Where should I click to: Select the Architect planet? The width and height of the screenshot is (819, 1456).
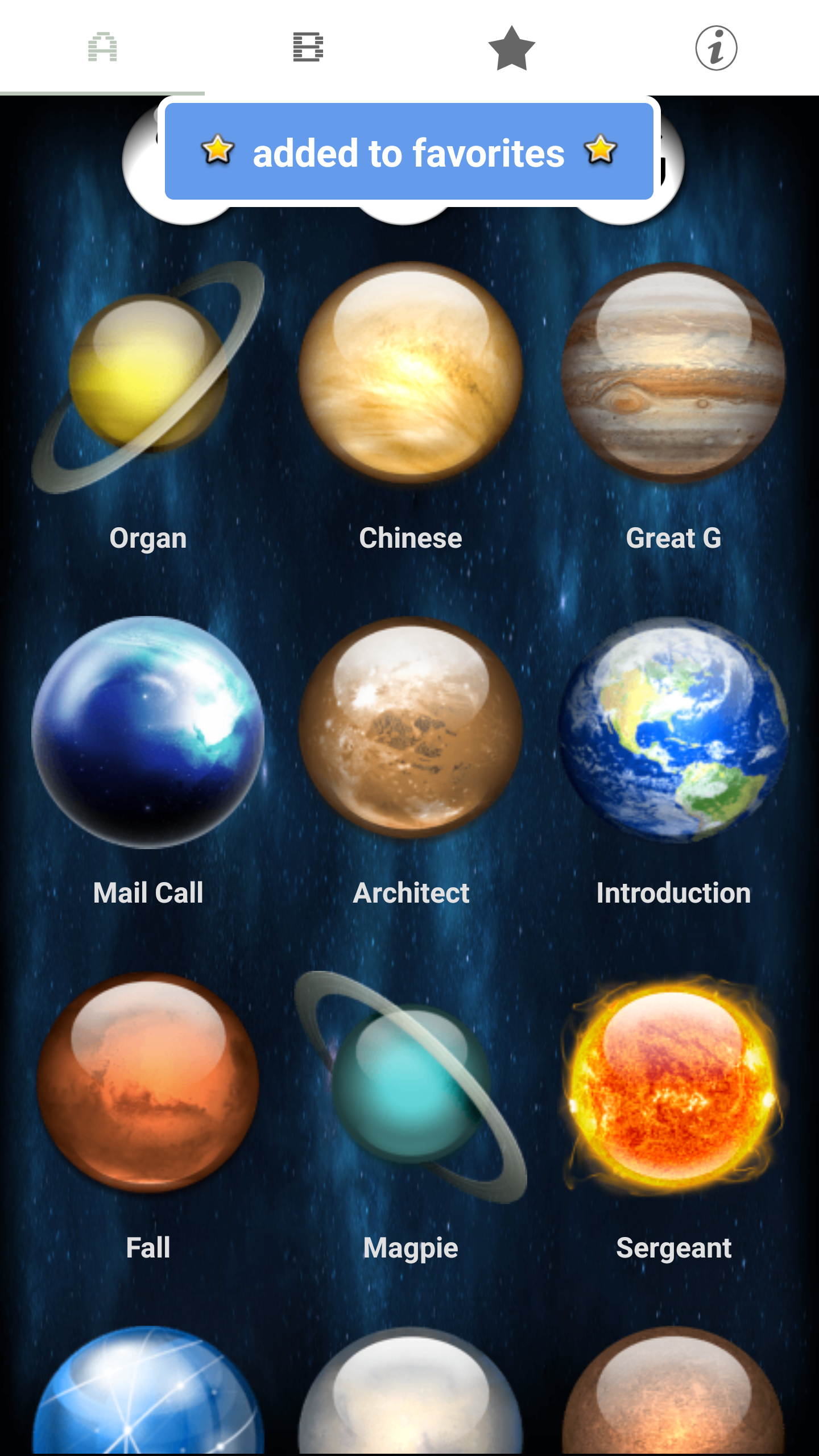(411, 728)
